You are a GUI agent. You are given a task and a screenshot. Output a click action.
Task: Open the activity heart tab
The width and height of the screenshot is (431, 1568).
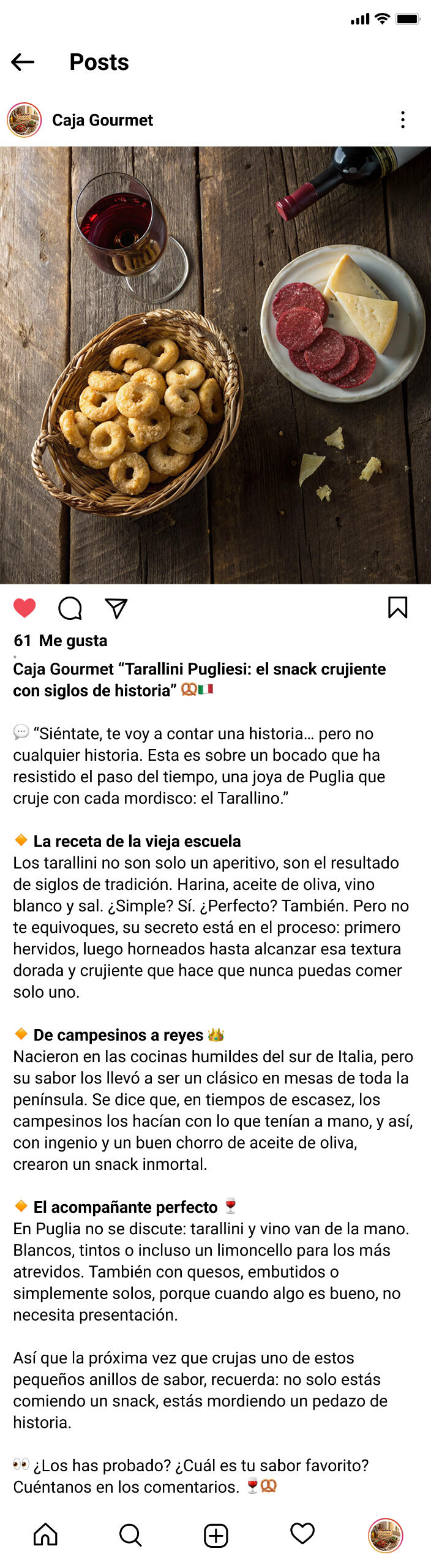pyautogui.click(x=302, y=1534)
